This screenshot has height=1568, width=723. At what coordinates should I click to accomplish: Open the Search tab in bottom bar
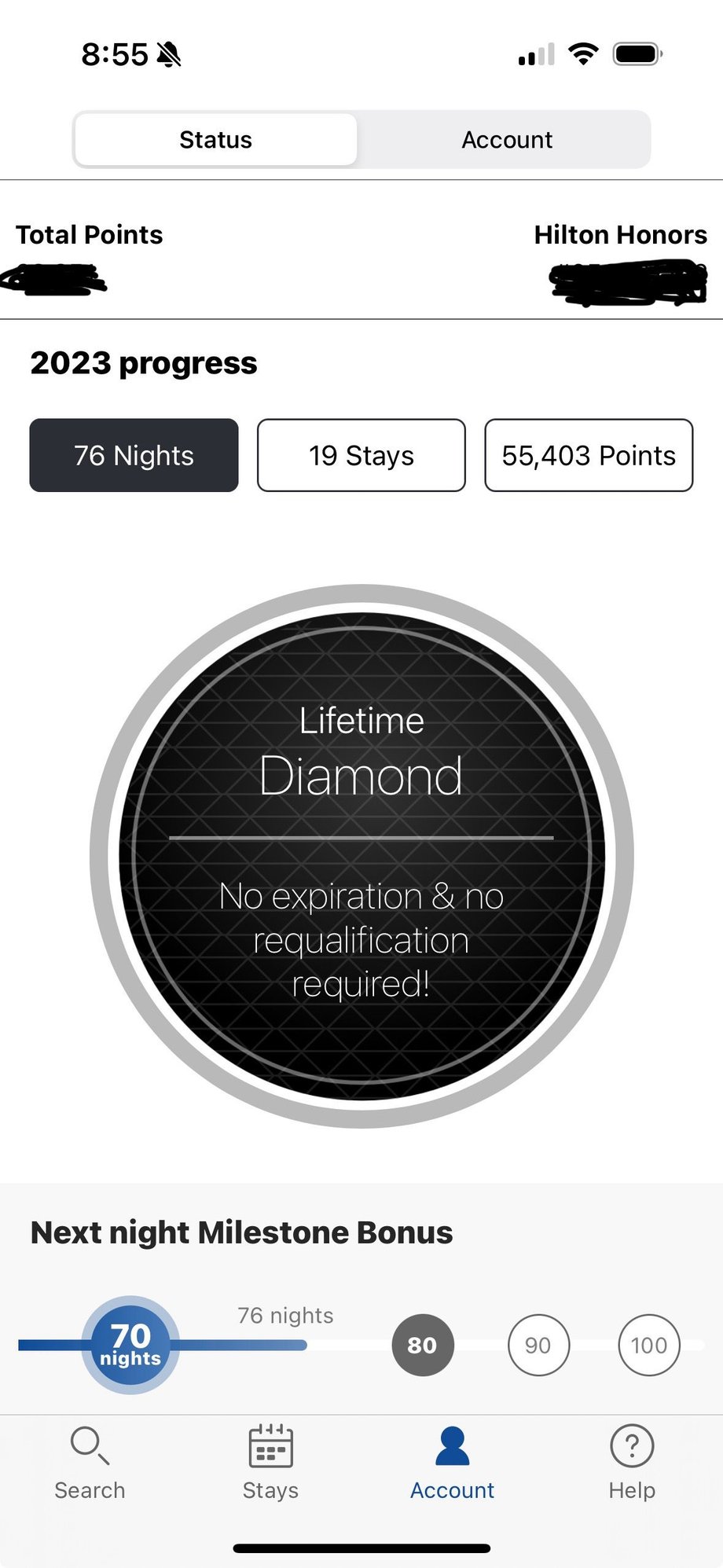tap(90, 1463)
